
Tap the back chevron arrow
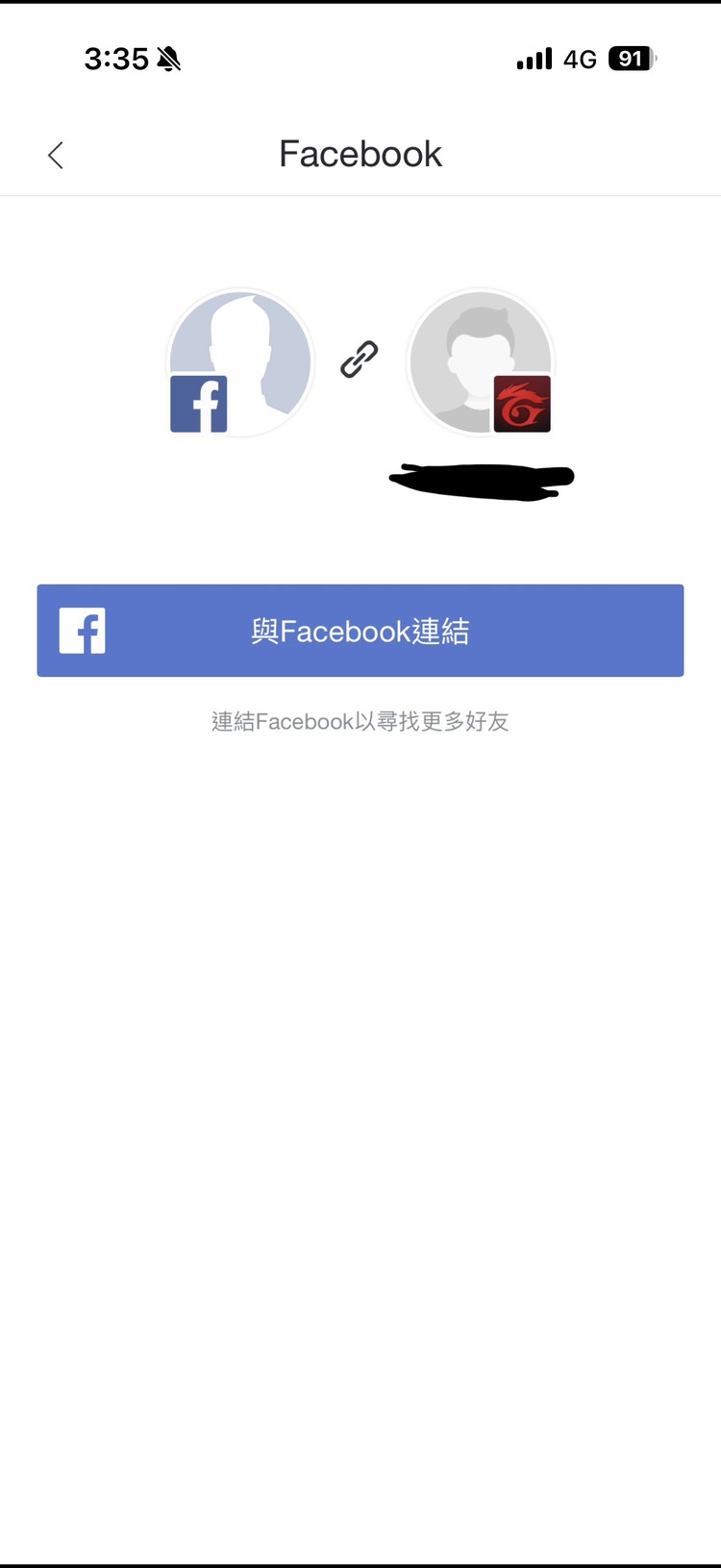(x=55, y=154)
